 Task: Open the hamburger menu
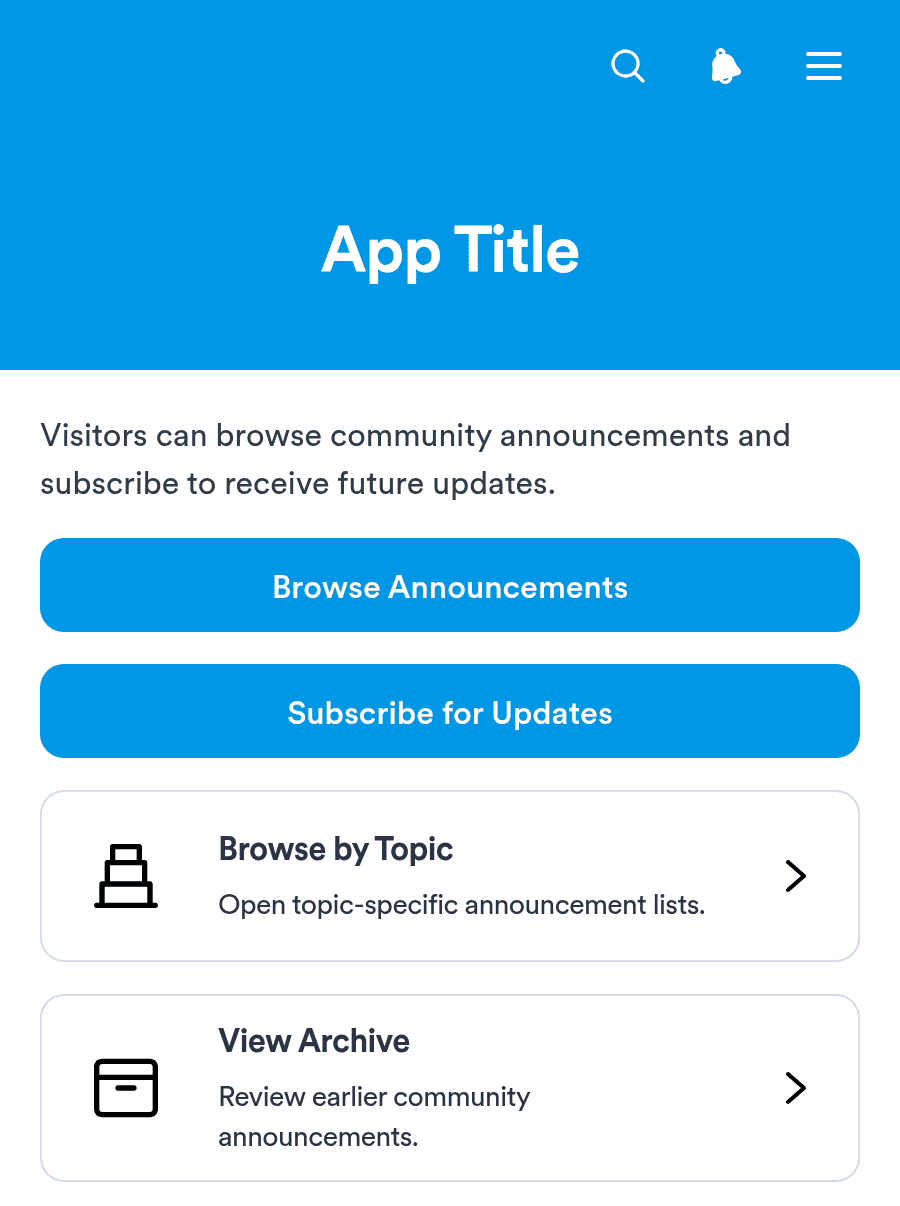tap(824, 67)
